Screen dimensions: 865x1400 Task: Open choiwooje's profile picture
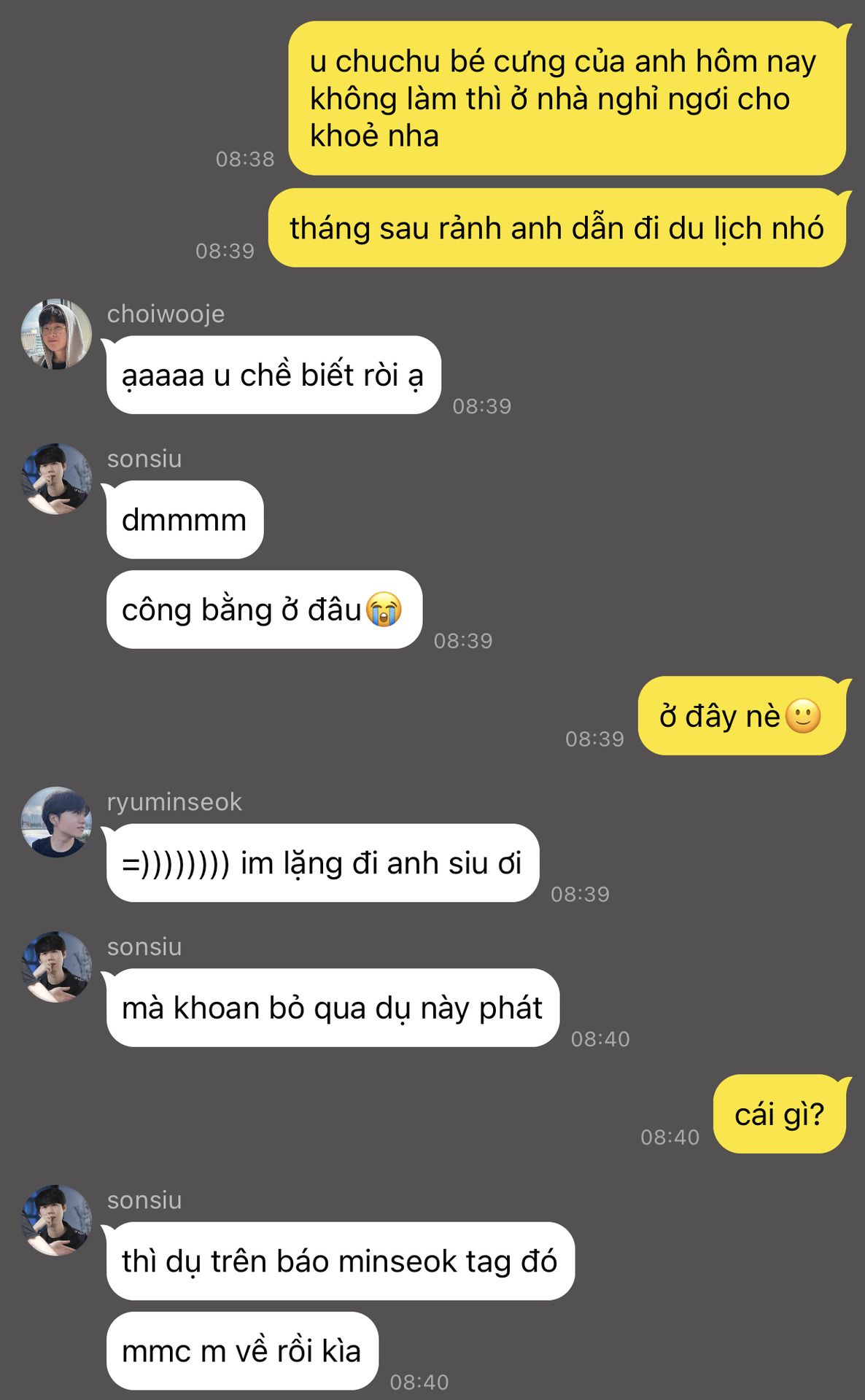(x=56, y=334)
